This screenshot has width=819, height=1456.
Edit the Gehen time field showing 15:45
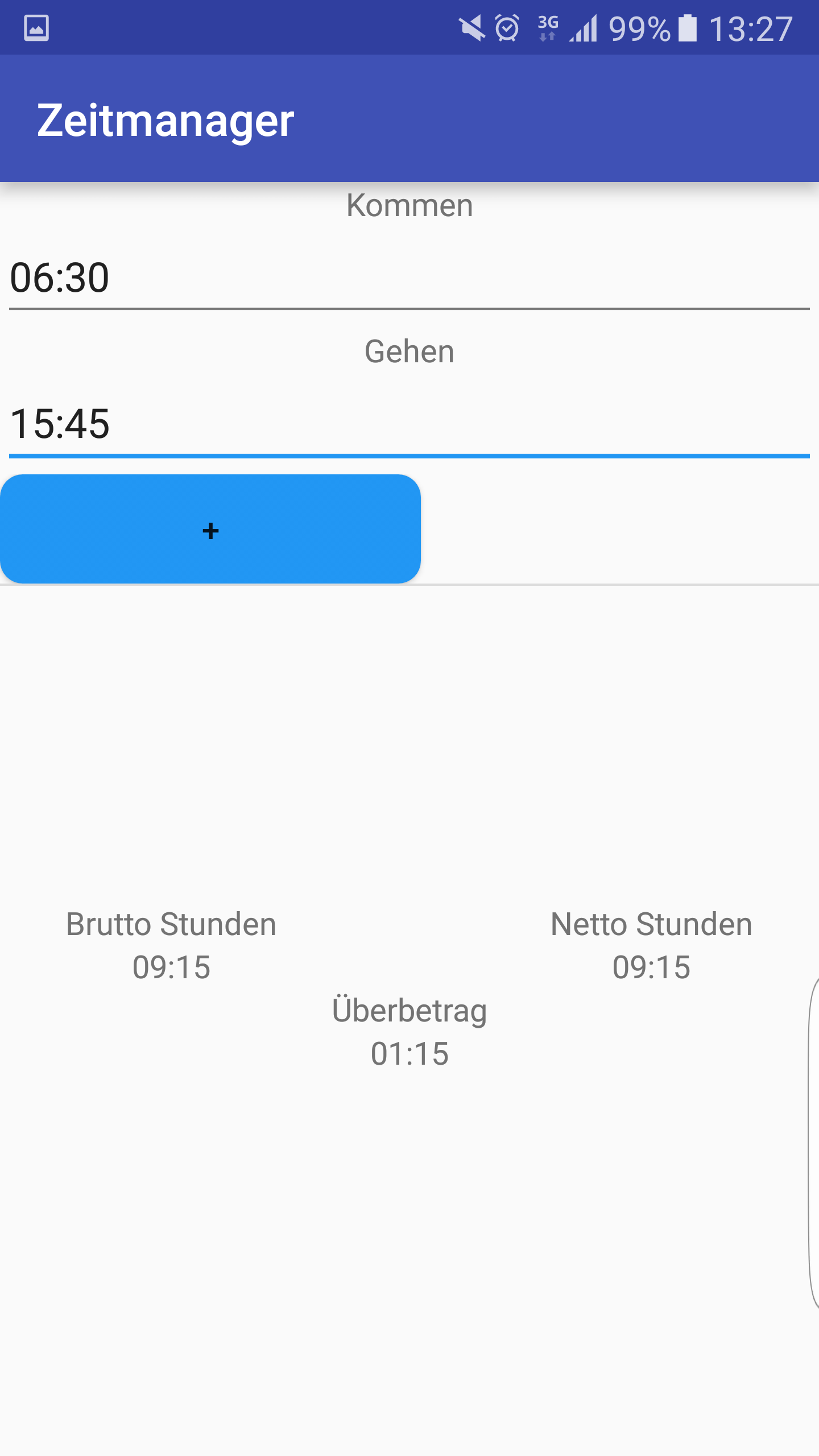409,424
